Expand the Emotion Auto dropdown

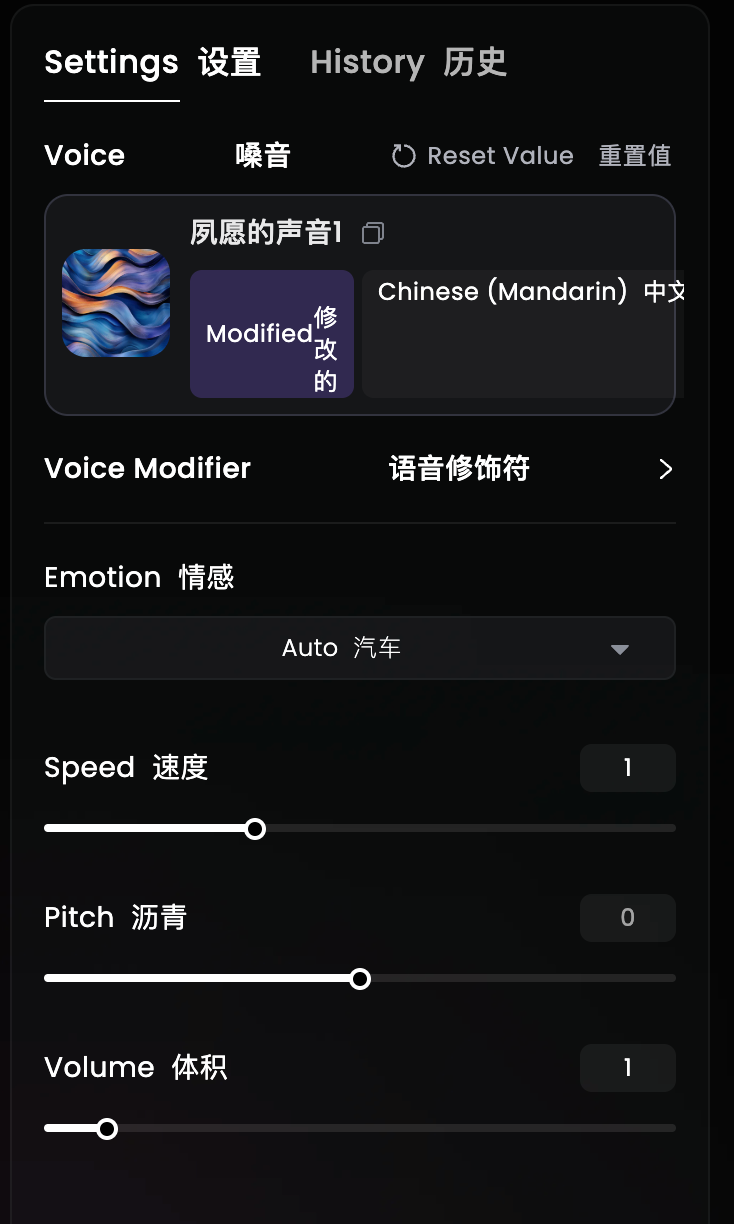(360, 648)
